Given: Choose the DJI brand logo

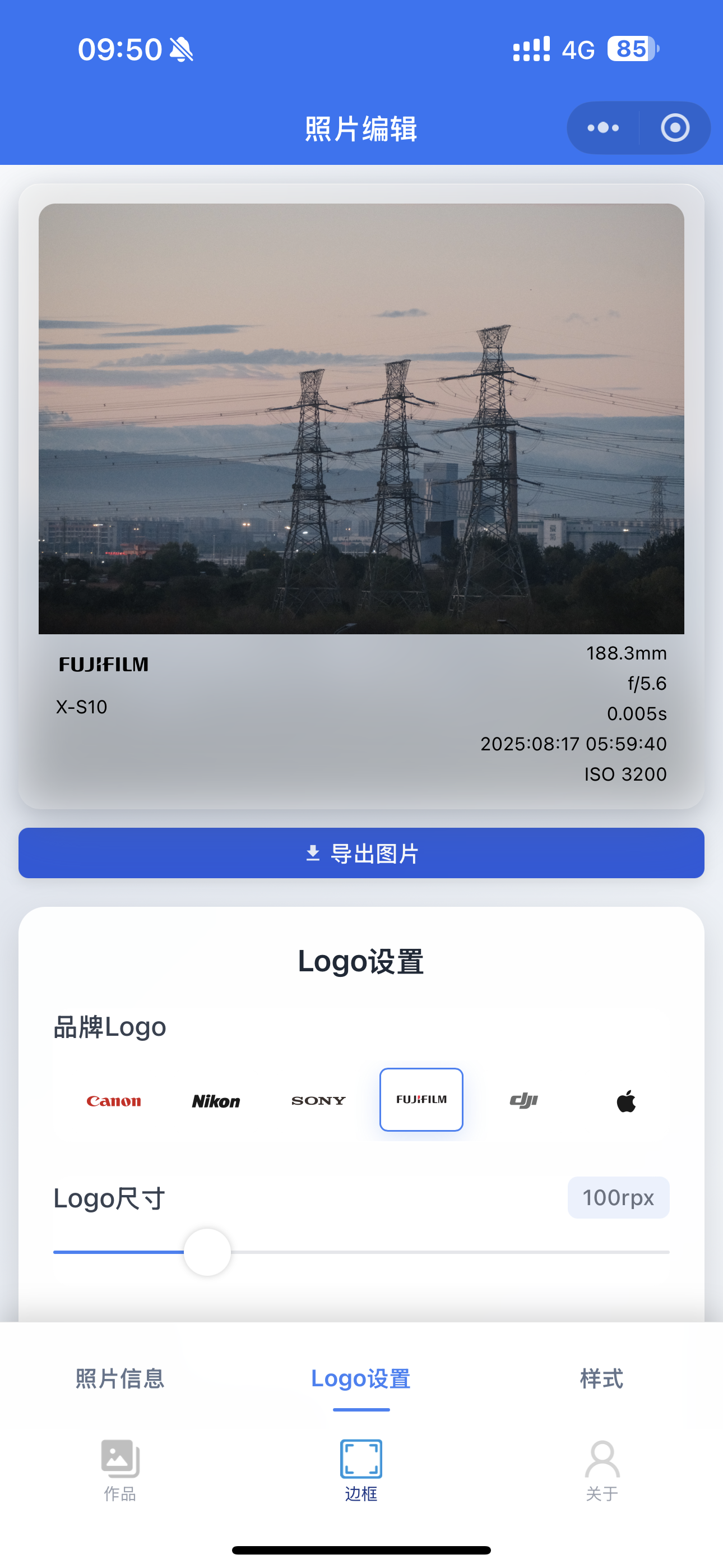Looking at the screenshot, I should pos(523,1100).
